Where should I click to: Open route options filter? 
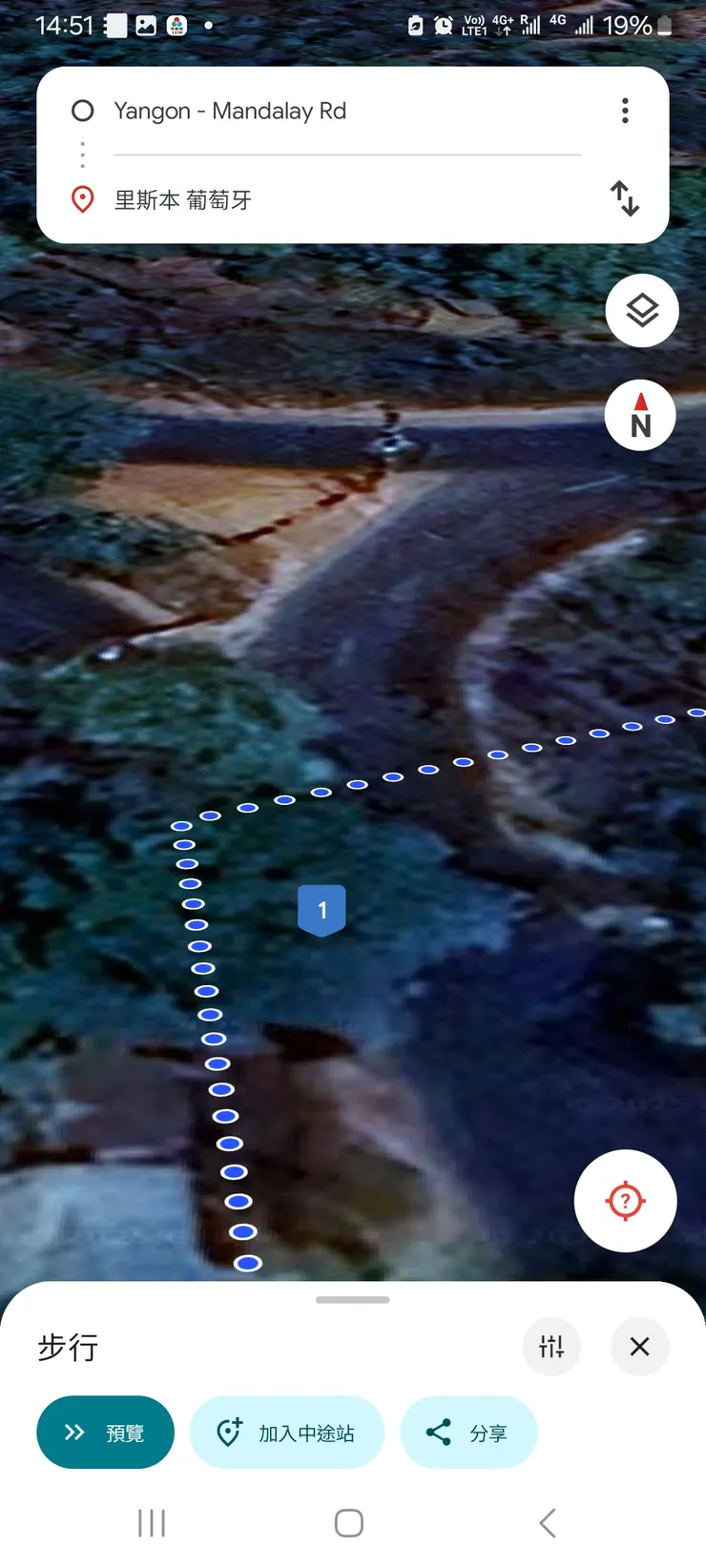[x=551, y=1347]
